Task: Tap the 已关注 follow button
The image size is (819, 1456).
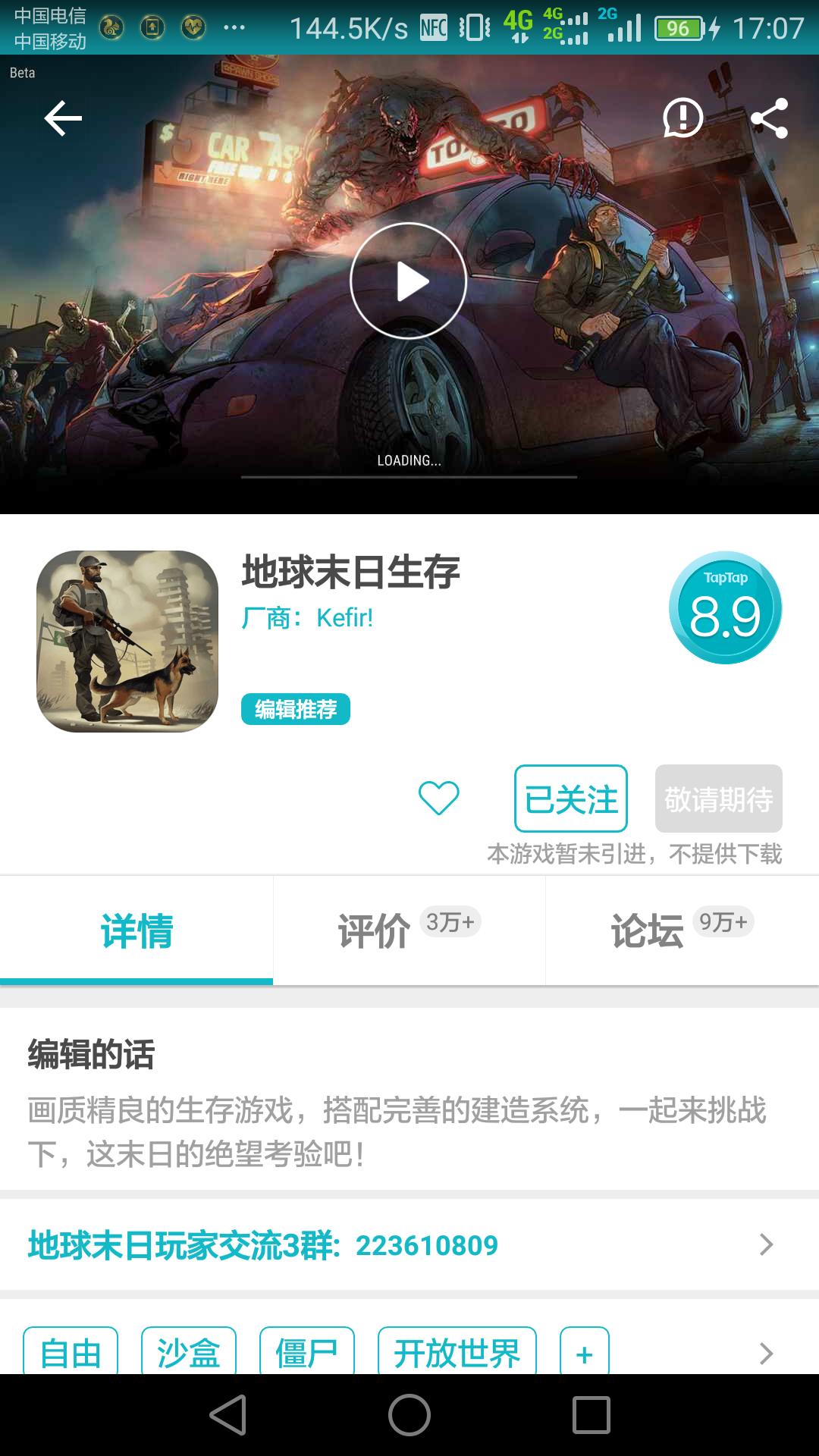Action: [571, 799]
